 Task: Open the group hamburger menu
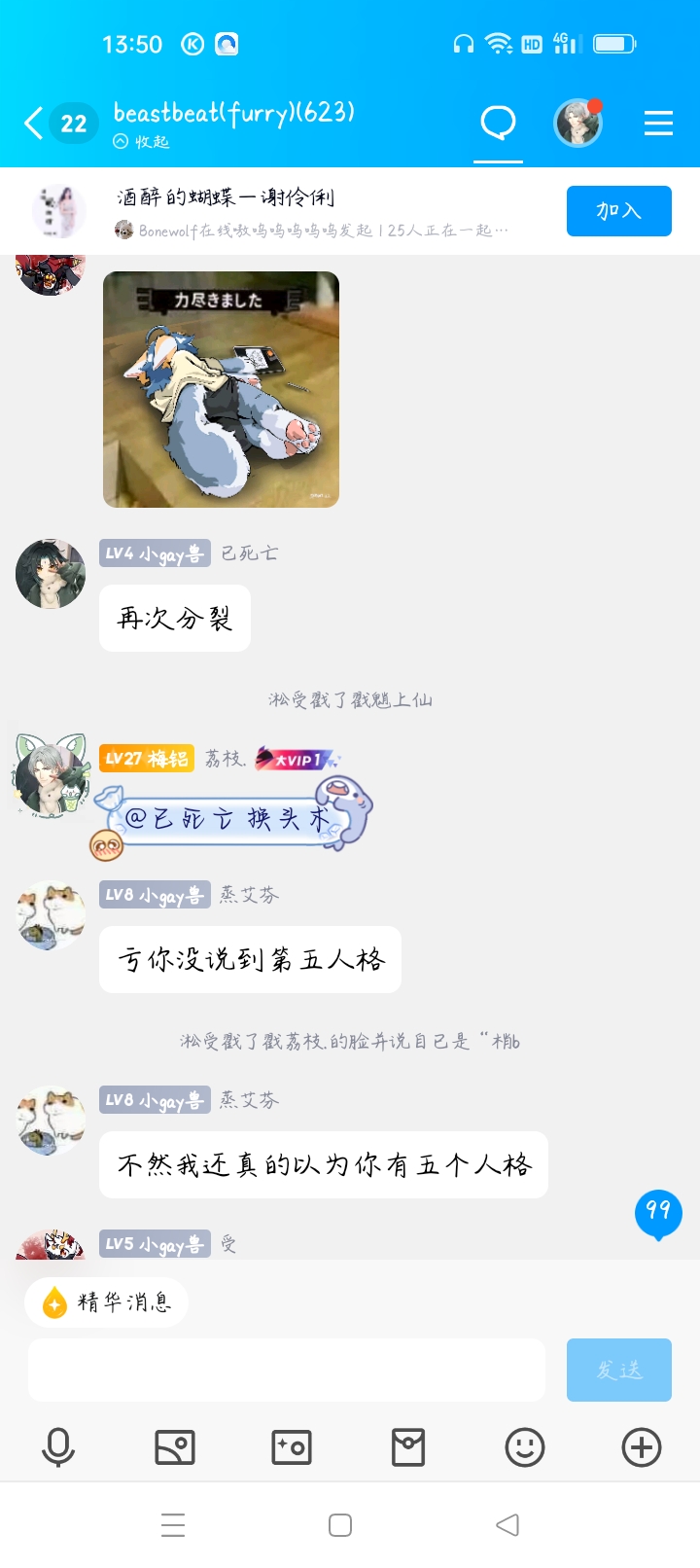click(658, 123)
